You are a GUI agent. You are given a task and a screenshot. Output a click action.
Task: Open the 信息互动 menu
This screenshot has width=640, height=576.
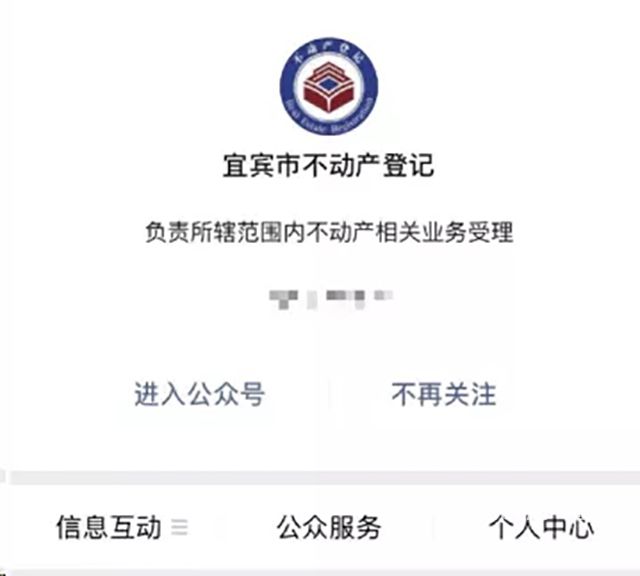tap(120, 526)
